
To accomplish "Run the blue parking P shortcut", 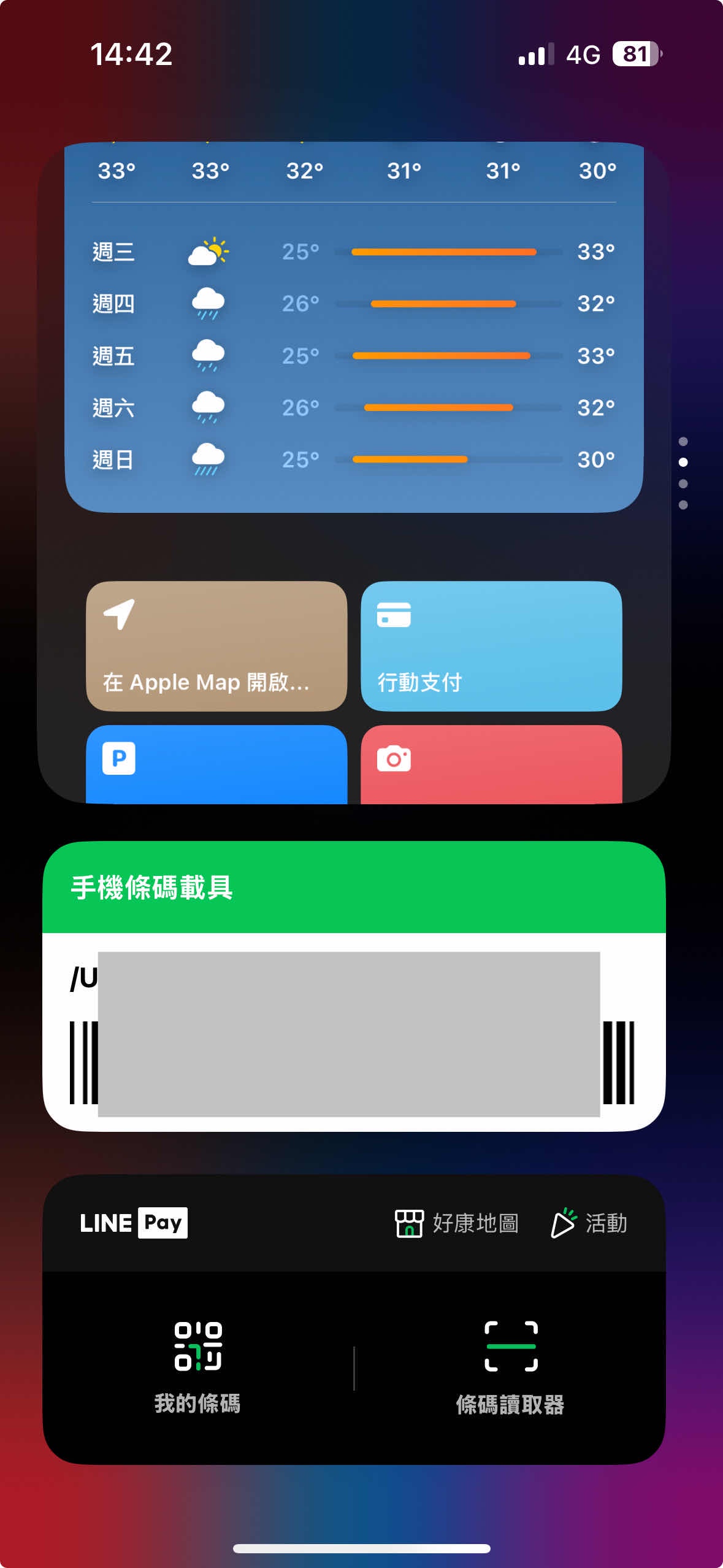I will [x=216, y=764].
